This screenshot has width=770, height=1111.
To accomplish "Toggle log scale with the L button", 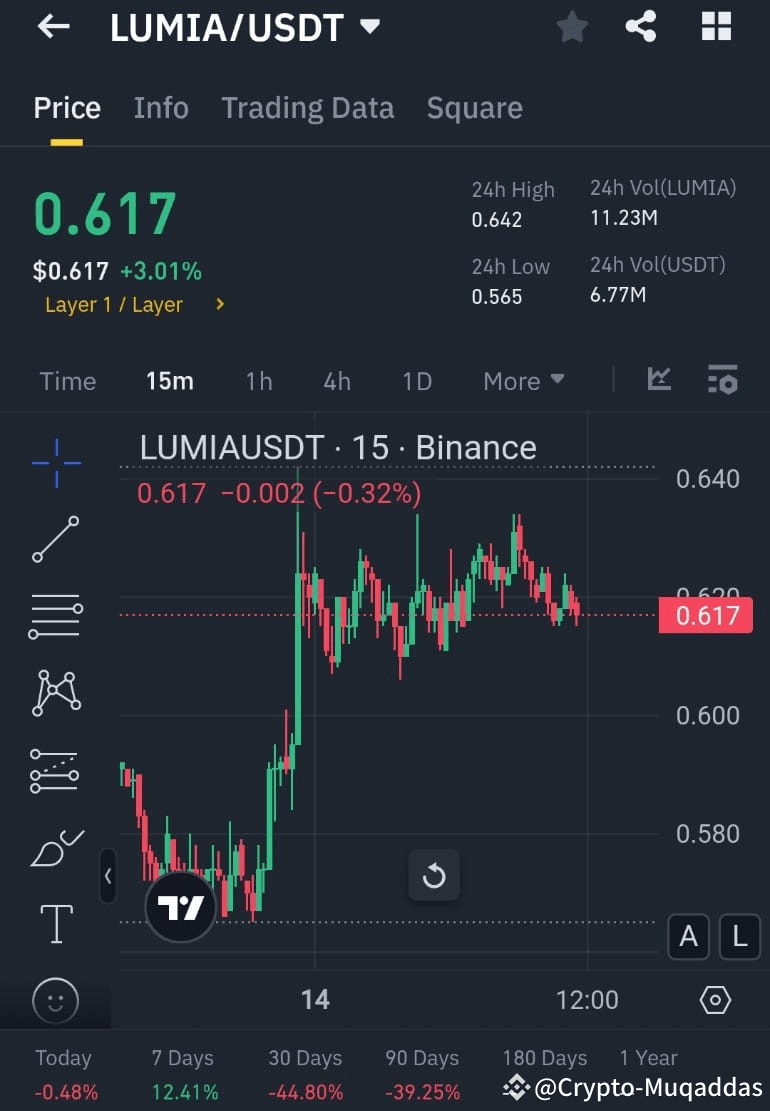I will coord(740,937).
